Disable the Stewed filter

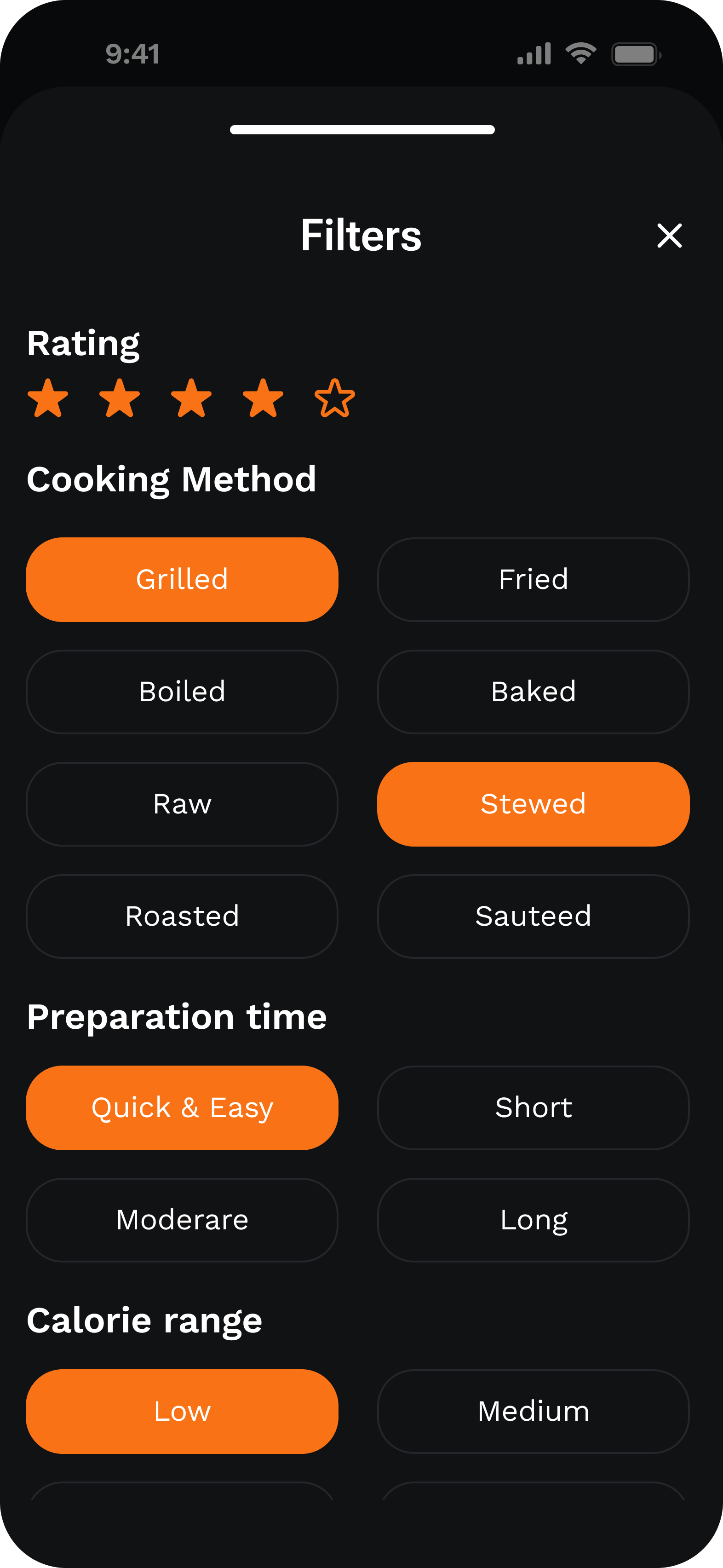(x=533, y=803)
